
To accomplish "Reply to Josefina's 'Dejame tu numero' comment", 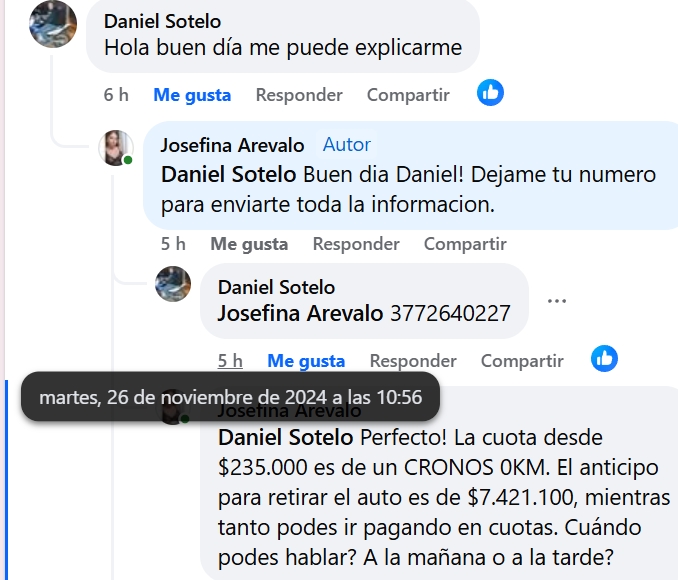I will pos(356,244).
